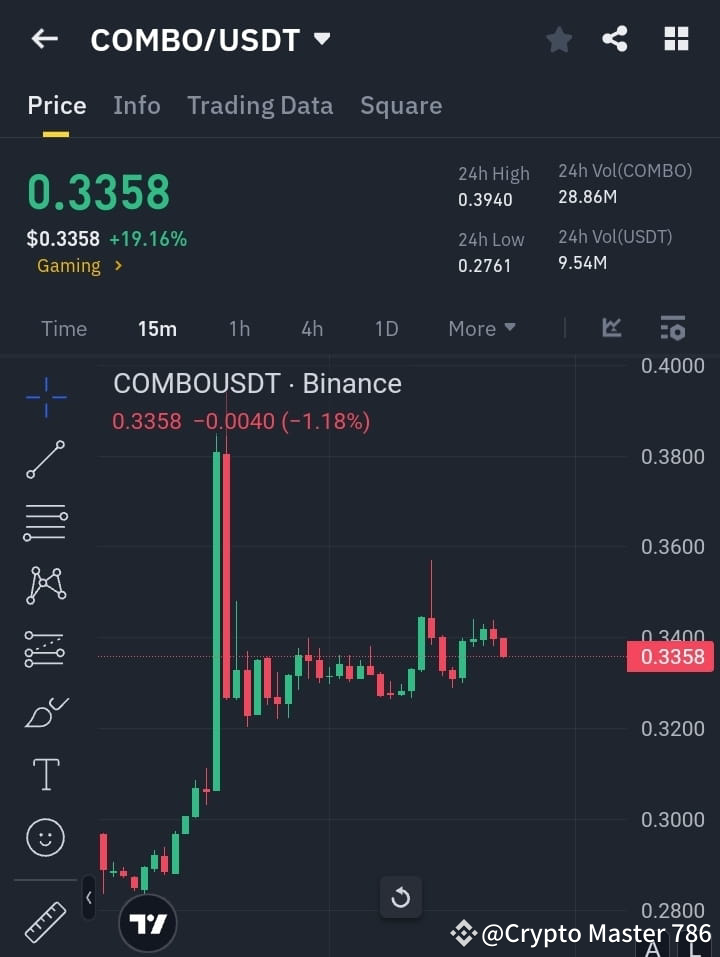Open the indicators settings icon
The width and height of the screenshot is (720, 957).
[673, 328]
